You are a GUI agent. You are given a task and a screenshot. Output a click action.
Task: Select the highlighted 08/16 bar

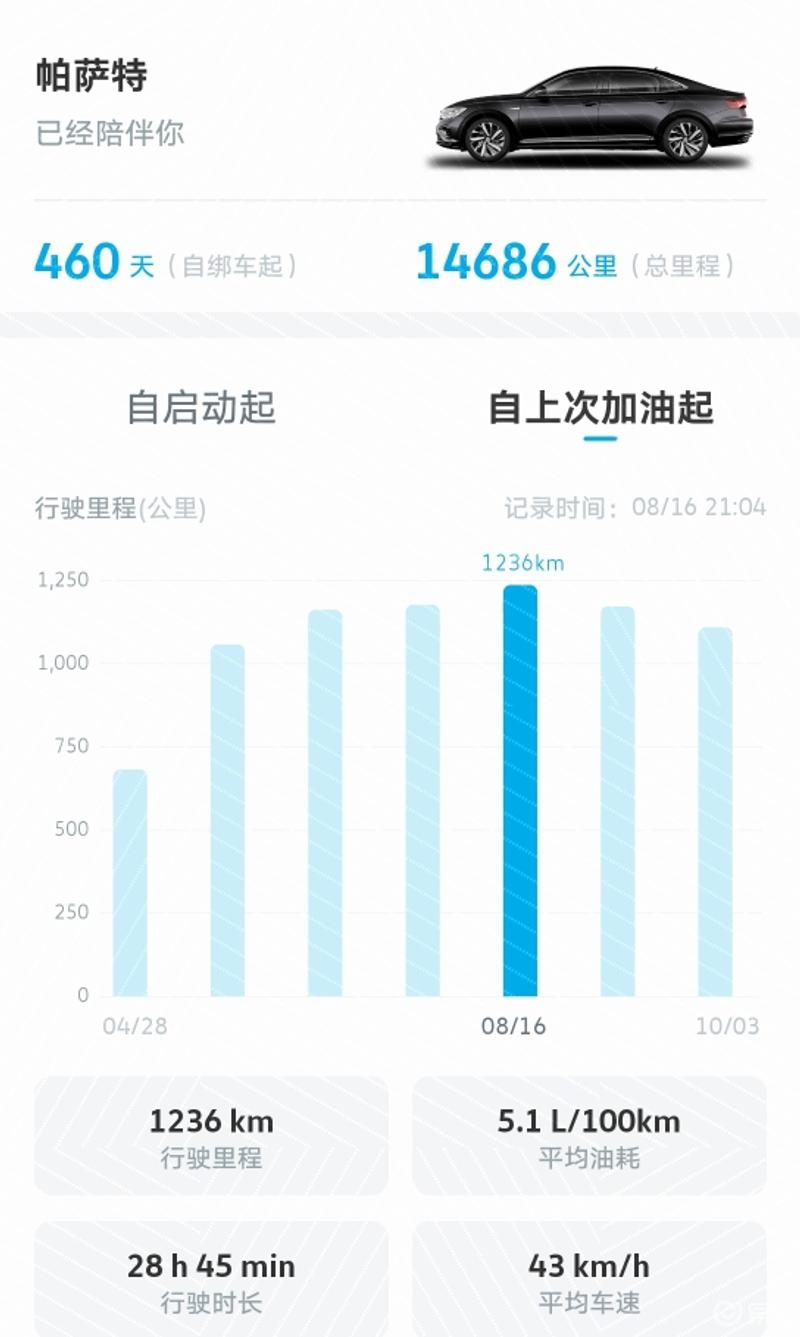point(520,791)
